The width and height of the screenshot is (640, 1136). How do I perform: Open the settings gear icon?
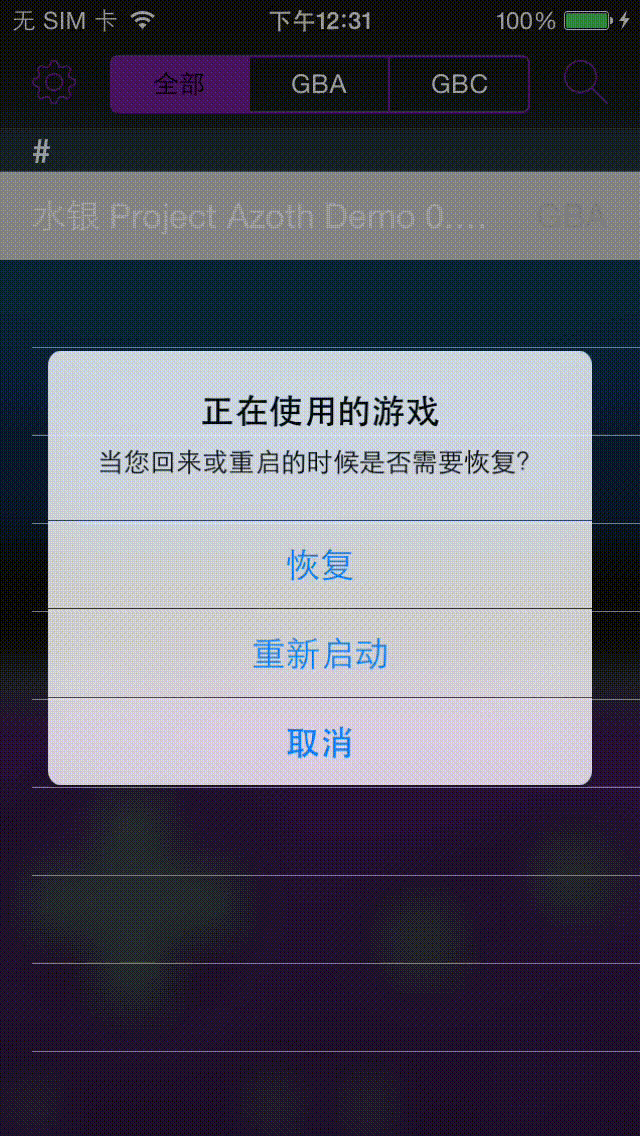[x=54, y=82]
